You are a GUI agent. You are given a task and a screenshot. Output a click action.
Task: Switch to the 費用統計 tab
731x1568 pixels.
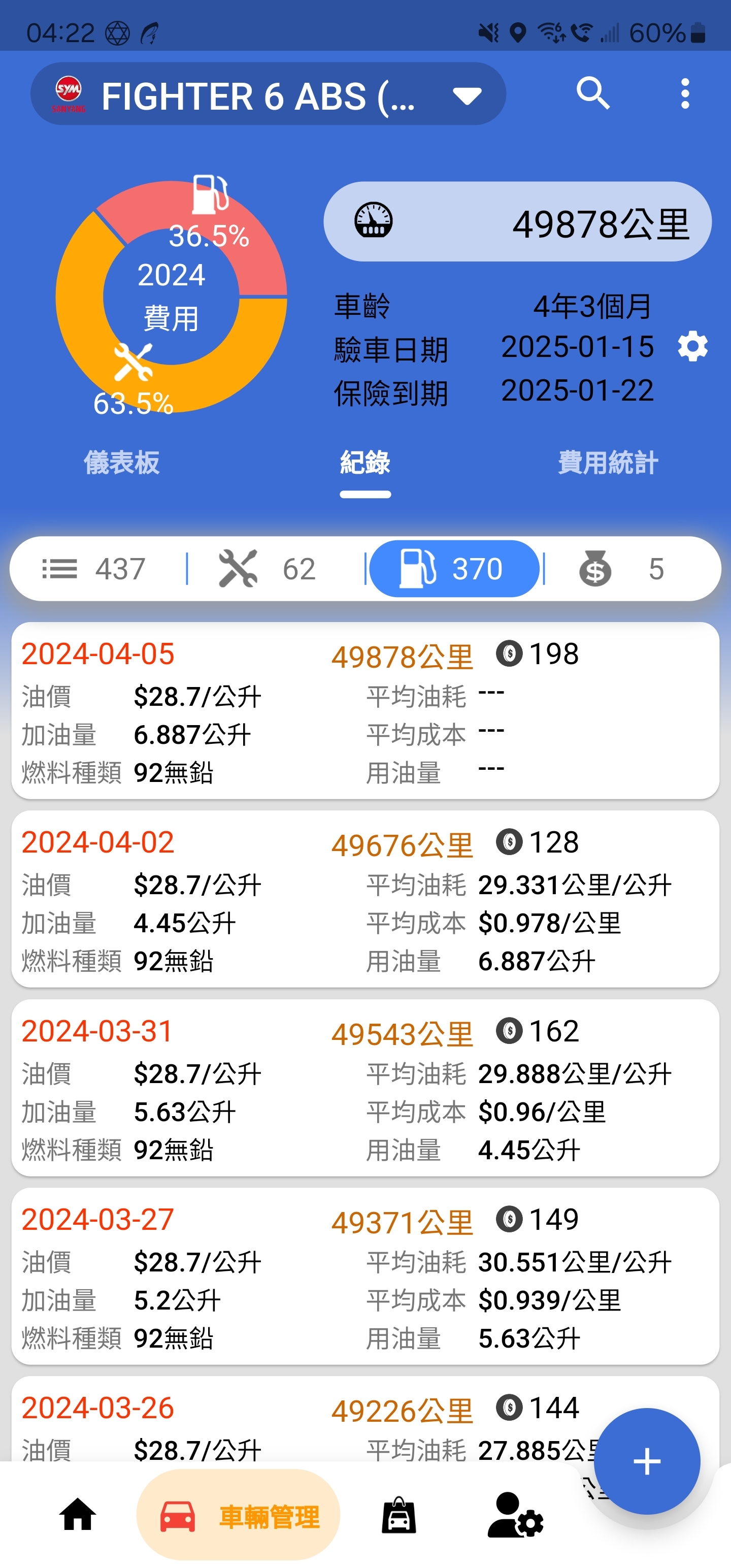pos(608,463)
